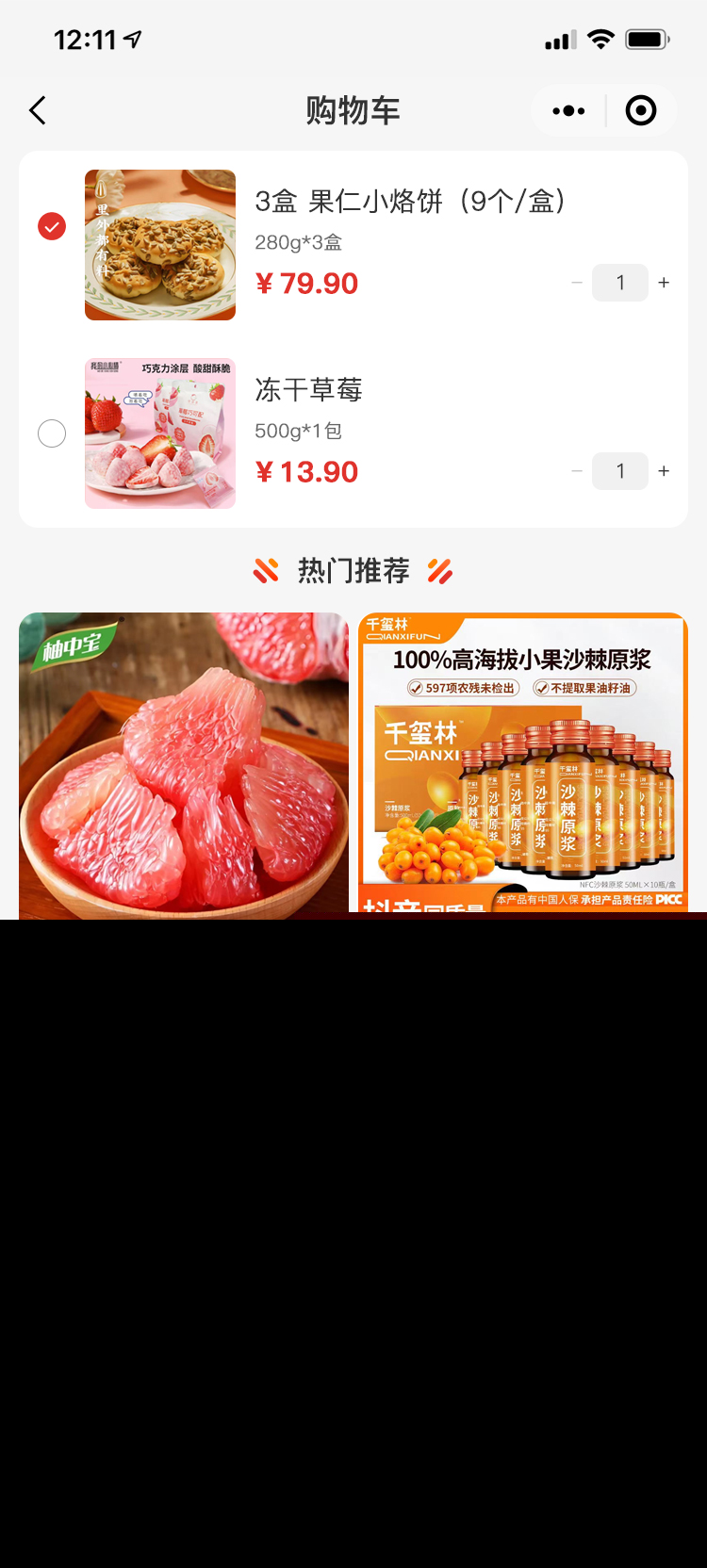Viewport: 707px width, 1568px height.
Task: Open the recommended 千玺林 沙棘原浆 product
Action: click(523, 763)
